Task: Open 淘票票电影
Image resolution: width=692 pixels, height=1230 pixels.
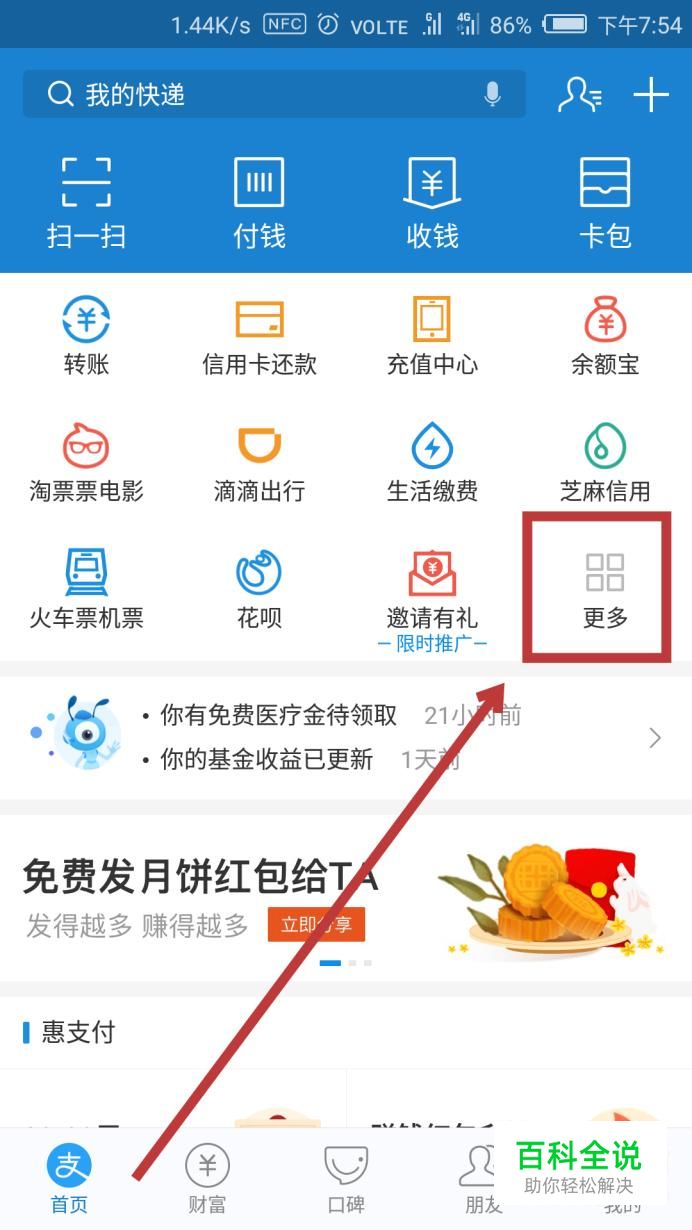Action: (x=86, y=463)
